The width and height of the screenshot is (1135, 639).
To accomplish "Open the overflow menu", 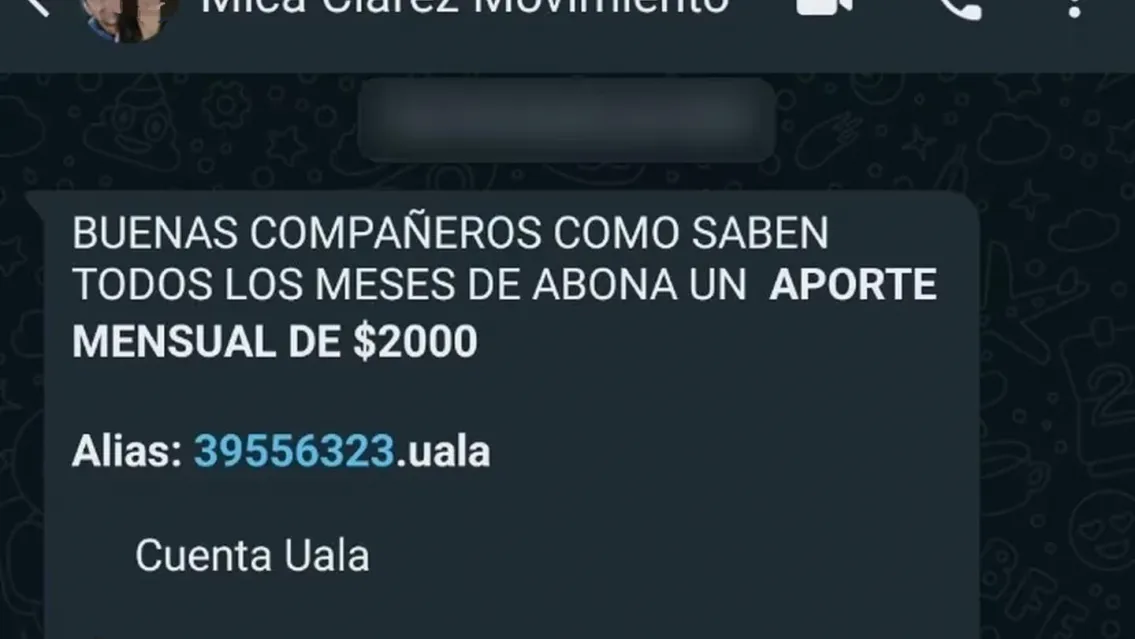I will click(1075, 8).
